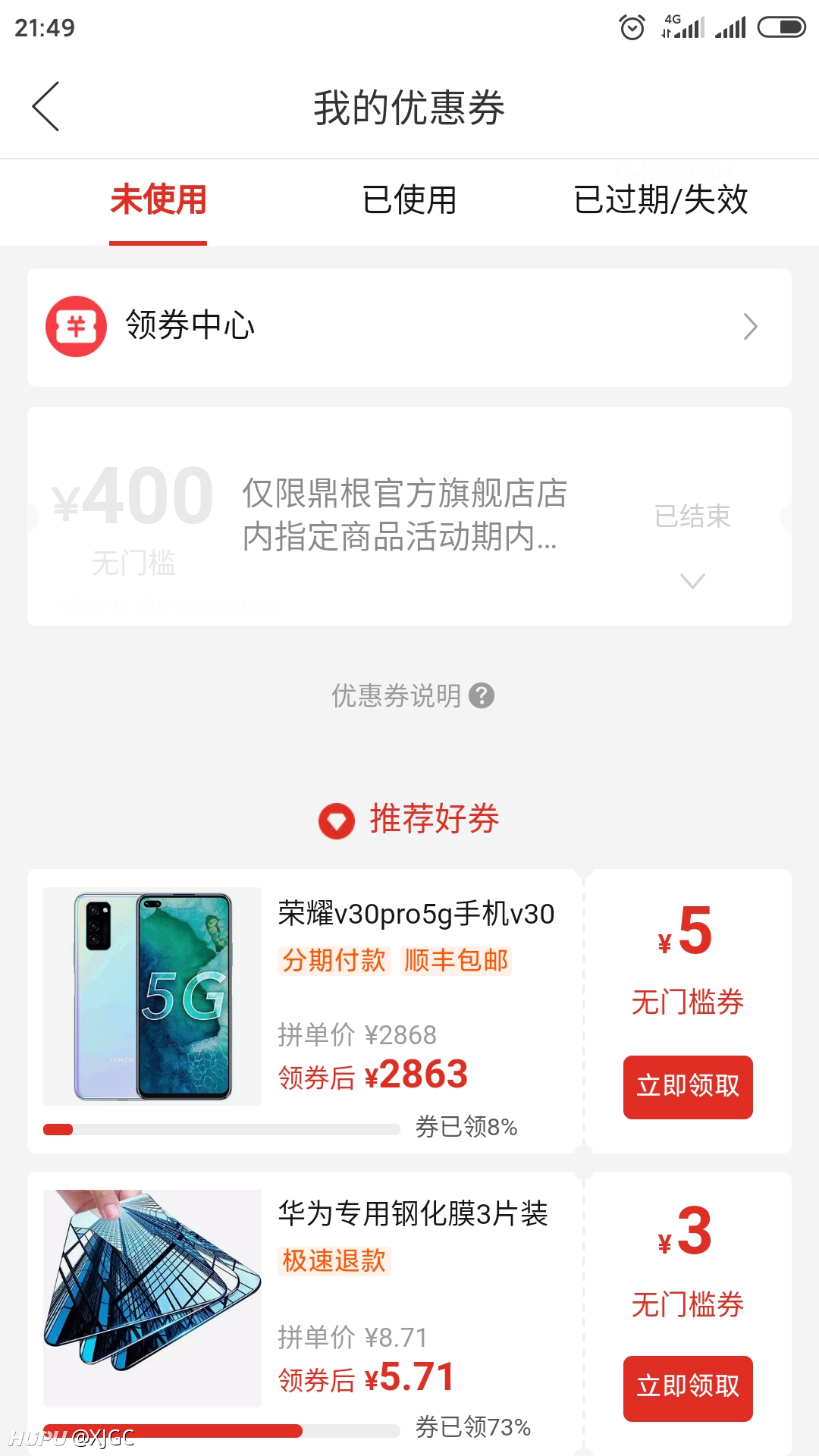Switch to the 已使用 tab
Viewport: 819px width, 1456px height.
click(x=409, y=200)
